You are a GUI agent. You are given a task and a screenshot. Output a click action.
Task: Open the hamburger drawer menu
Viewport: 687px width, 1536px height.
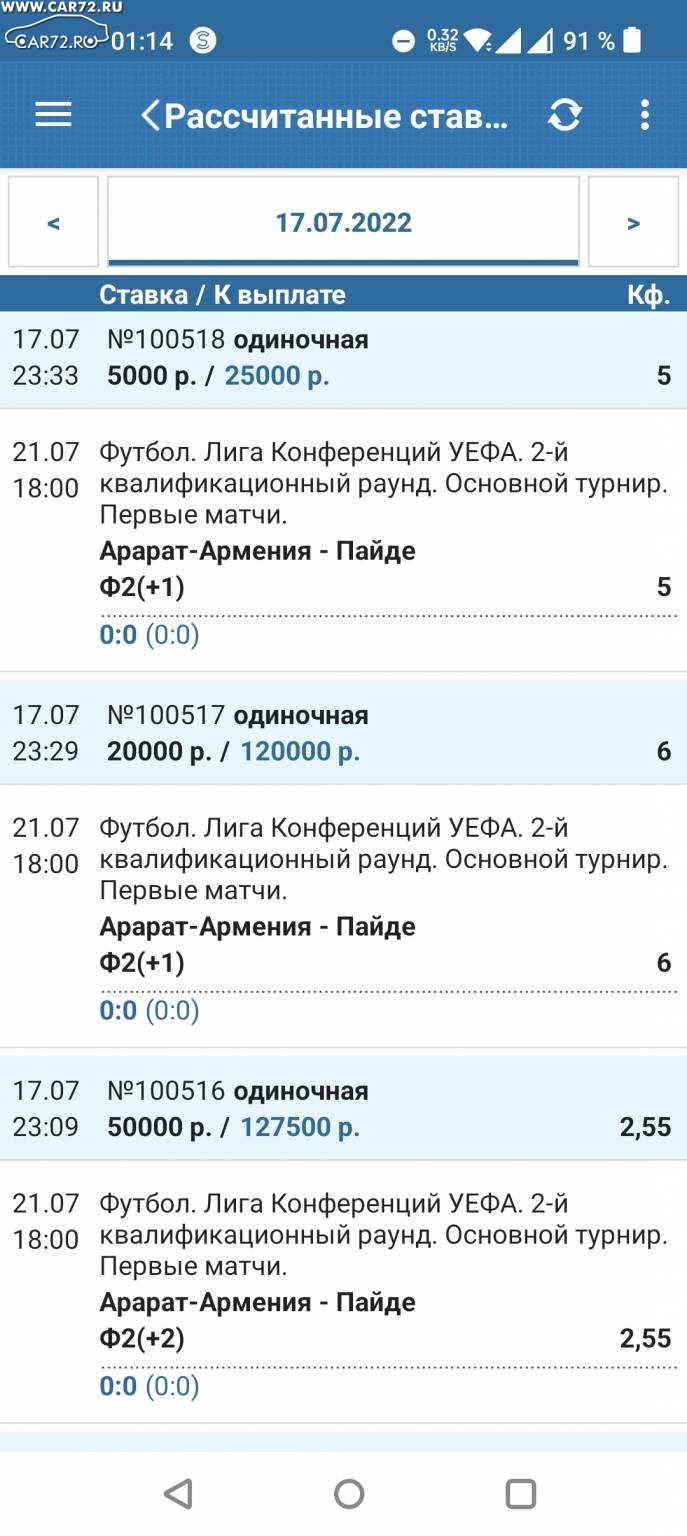click(53, 115)
